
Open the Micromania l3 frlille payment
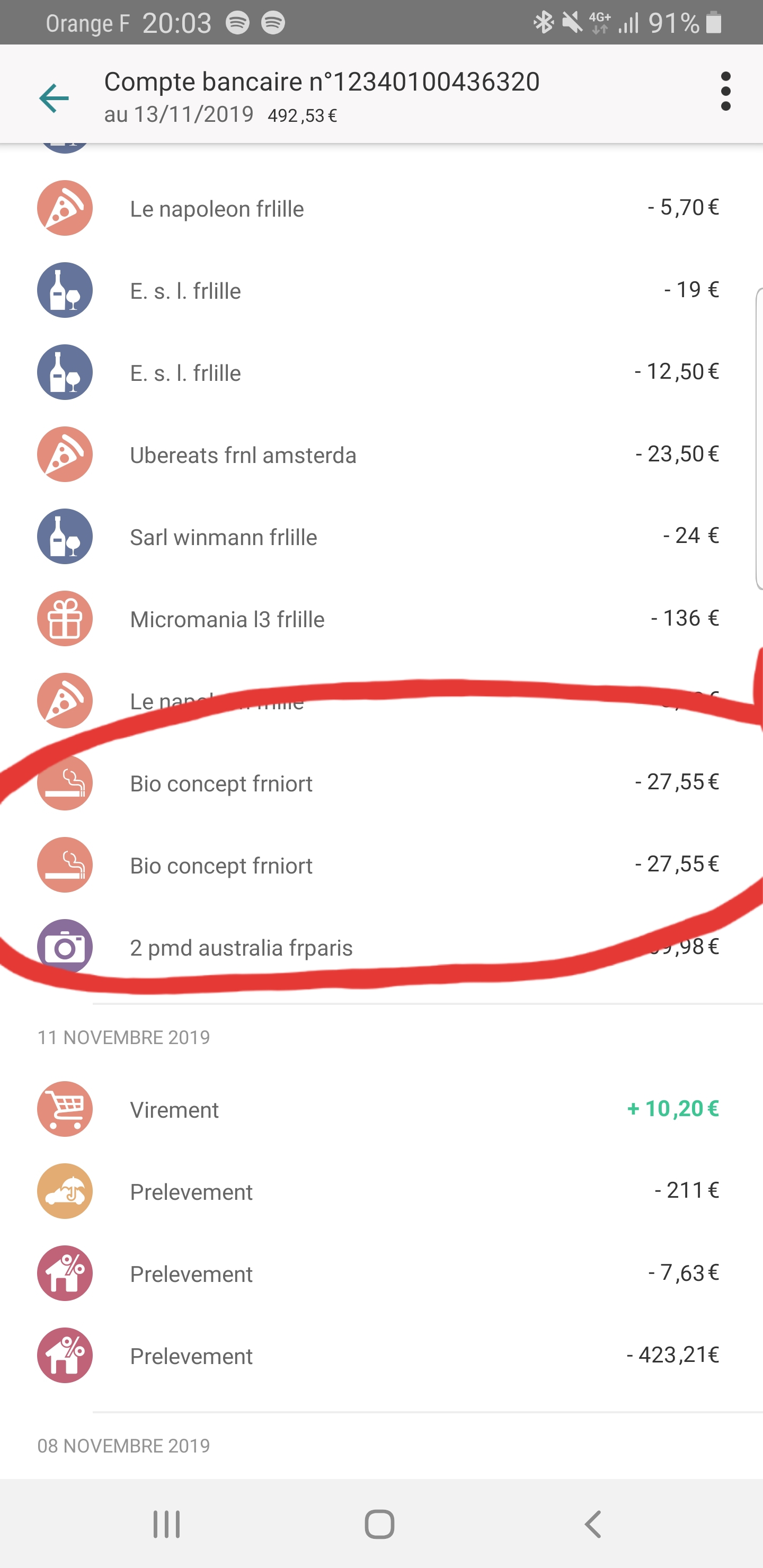click(378, 619)
